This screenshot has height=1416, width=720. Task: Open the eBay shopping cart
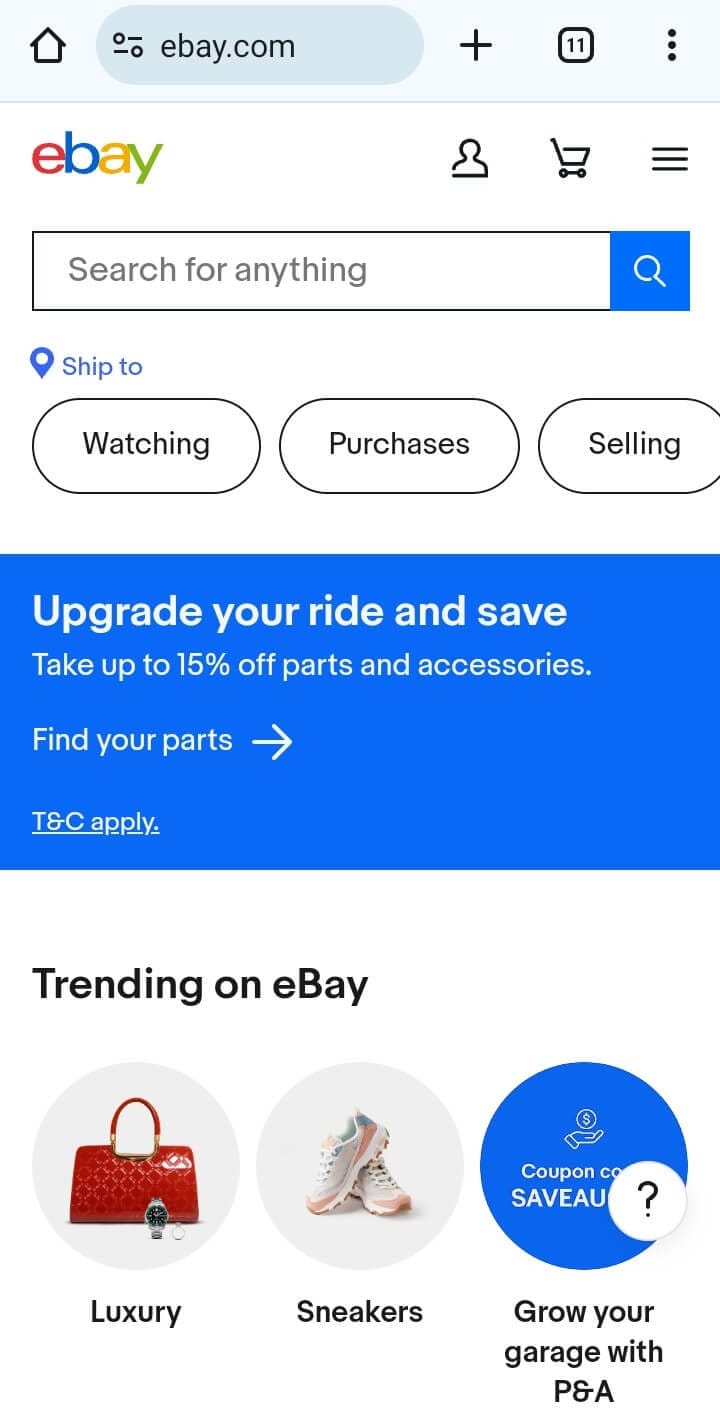pyautogui.click(x=570, y=158)
